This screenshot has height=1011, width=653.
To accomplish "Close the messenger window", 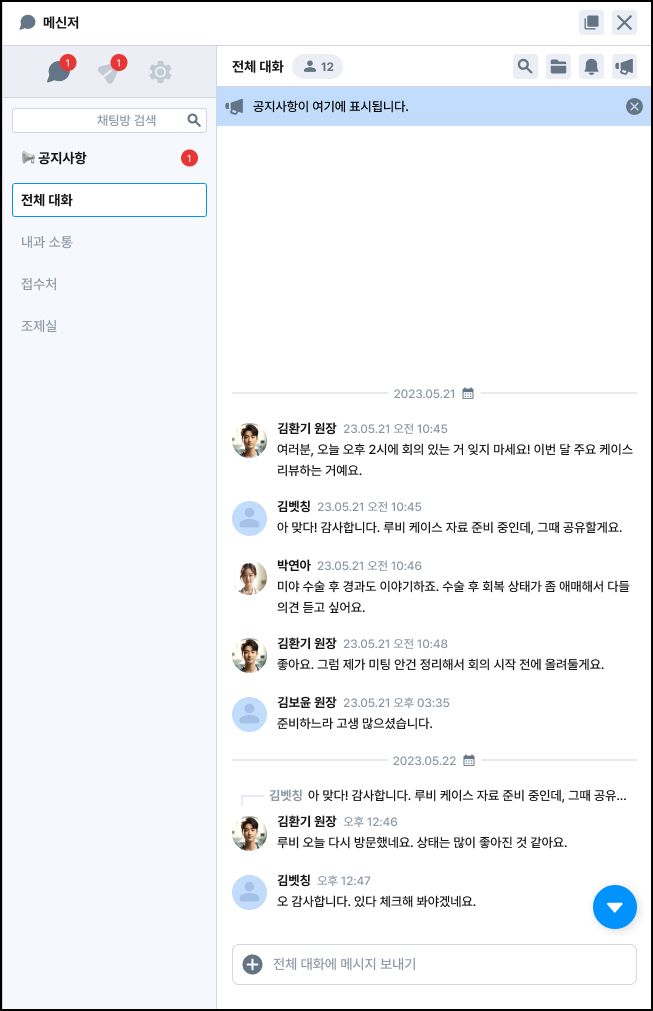I will pyautogui.click(x=624, y=23).
